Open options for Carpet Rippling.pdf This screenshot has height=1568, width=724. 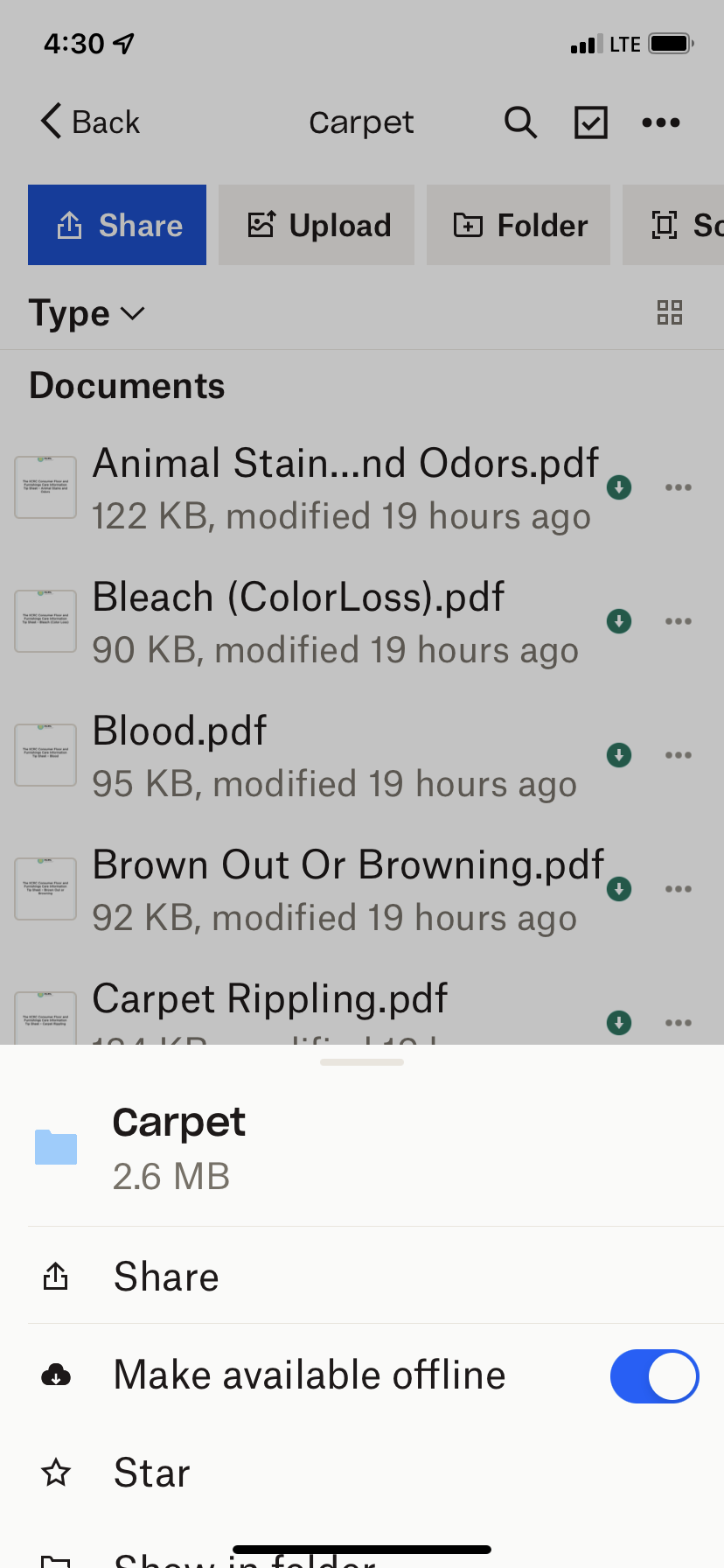[x=678, y=1023]
